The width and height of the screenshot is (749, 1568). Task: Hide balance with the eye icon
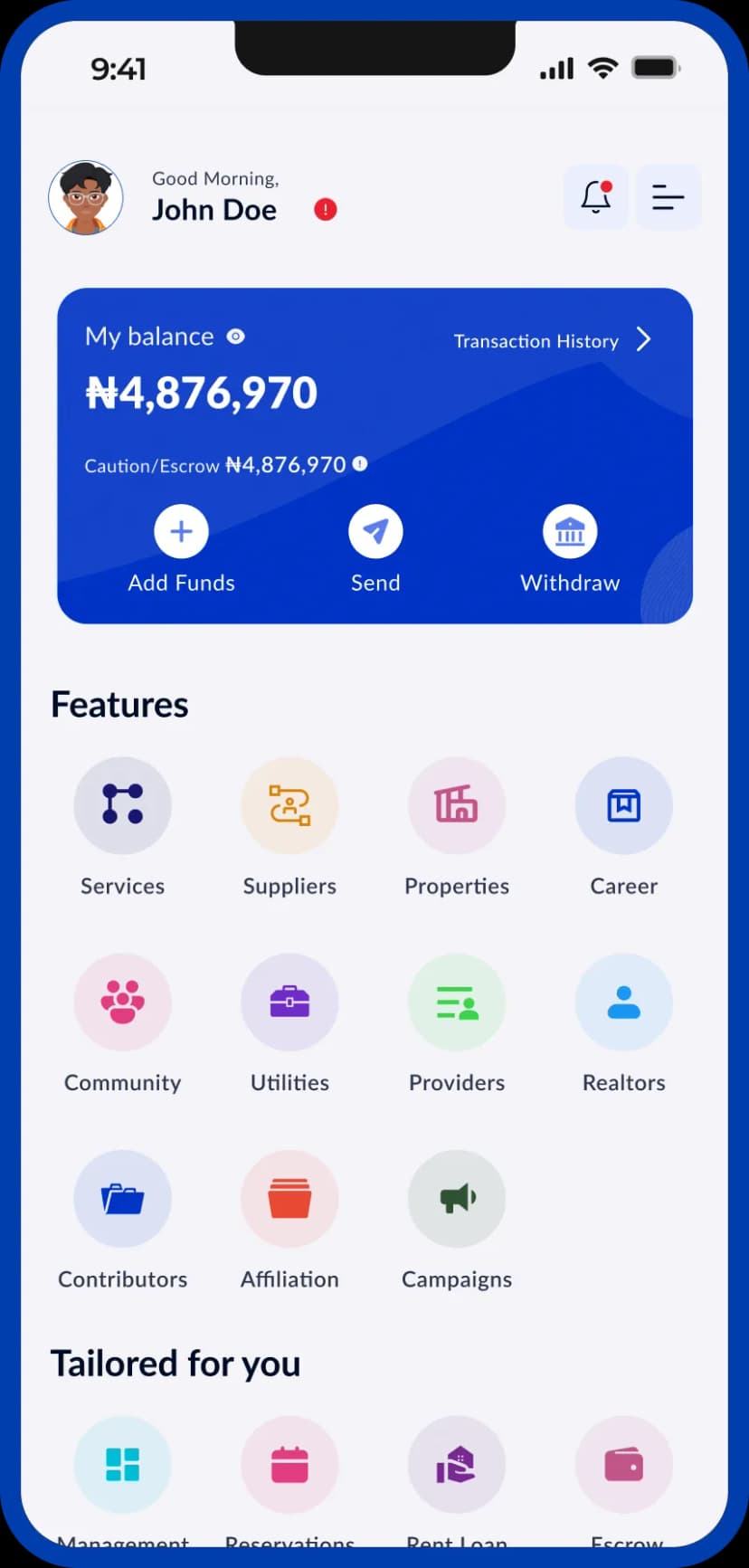pyautogui.click(x=235, y=337)
